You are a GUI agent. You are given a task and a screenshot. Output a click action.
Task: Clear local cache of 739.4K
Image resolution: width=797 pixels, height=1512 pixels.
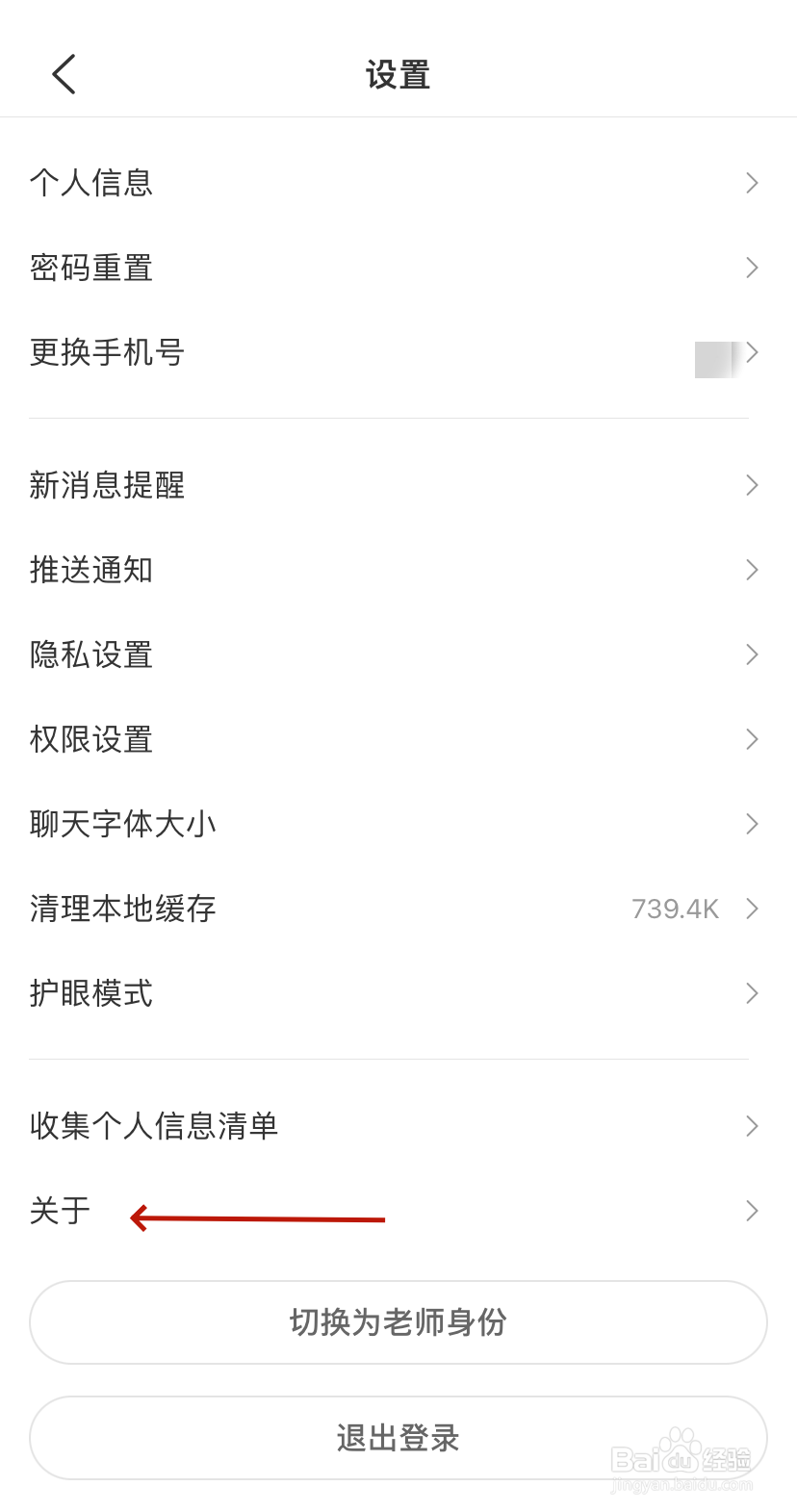[123, 909]
